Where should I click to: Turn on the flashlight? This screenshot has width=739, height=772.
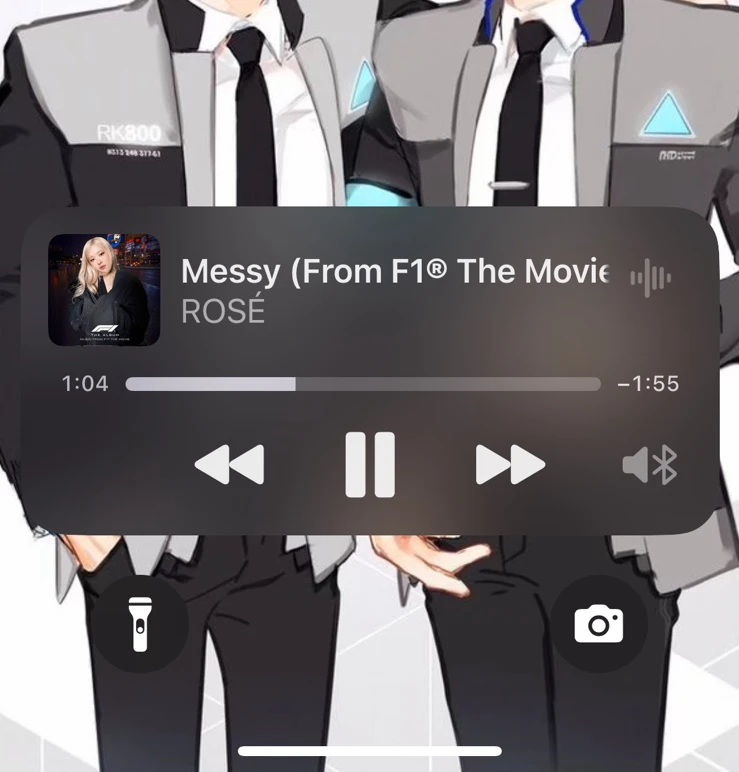pyautogui.click(x=141, y=625)
